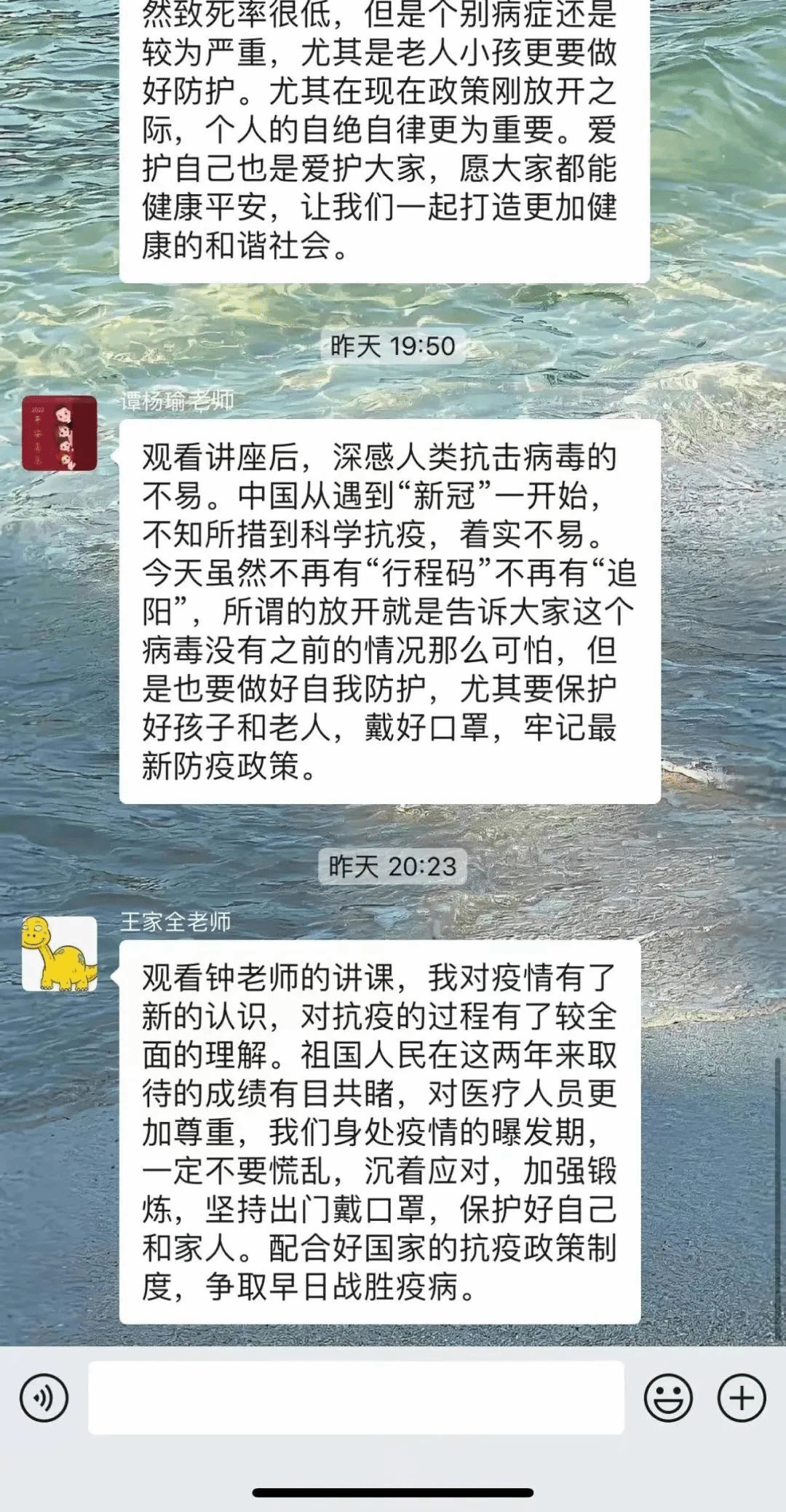Open the plus attachment menu
The width and height of the screenshot is (786, 1512).
[x=742, y=1398]
